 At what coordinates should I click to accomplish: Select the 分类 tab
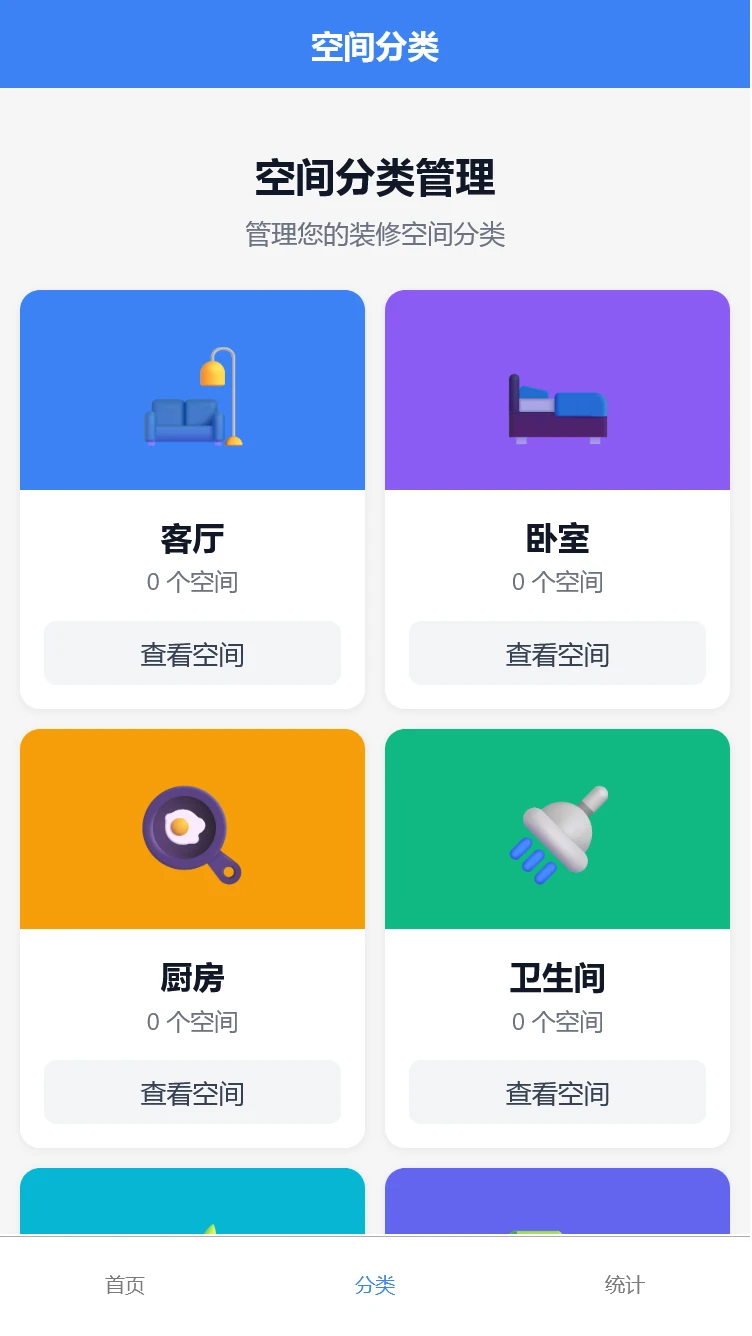[375, 1286]
